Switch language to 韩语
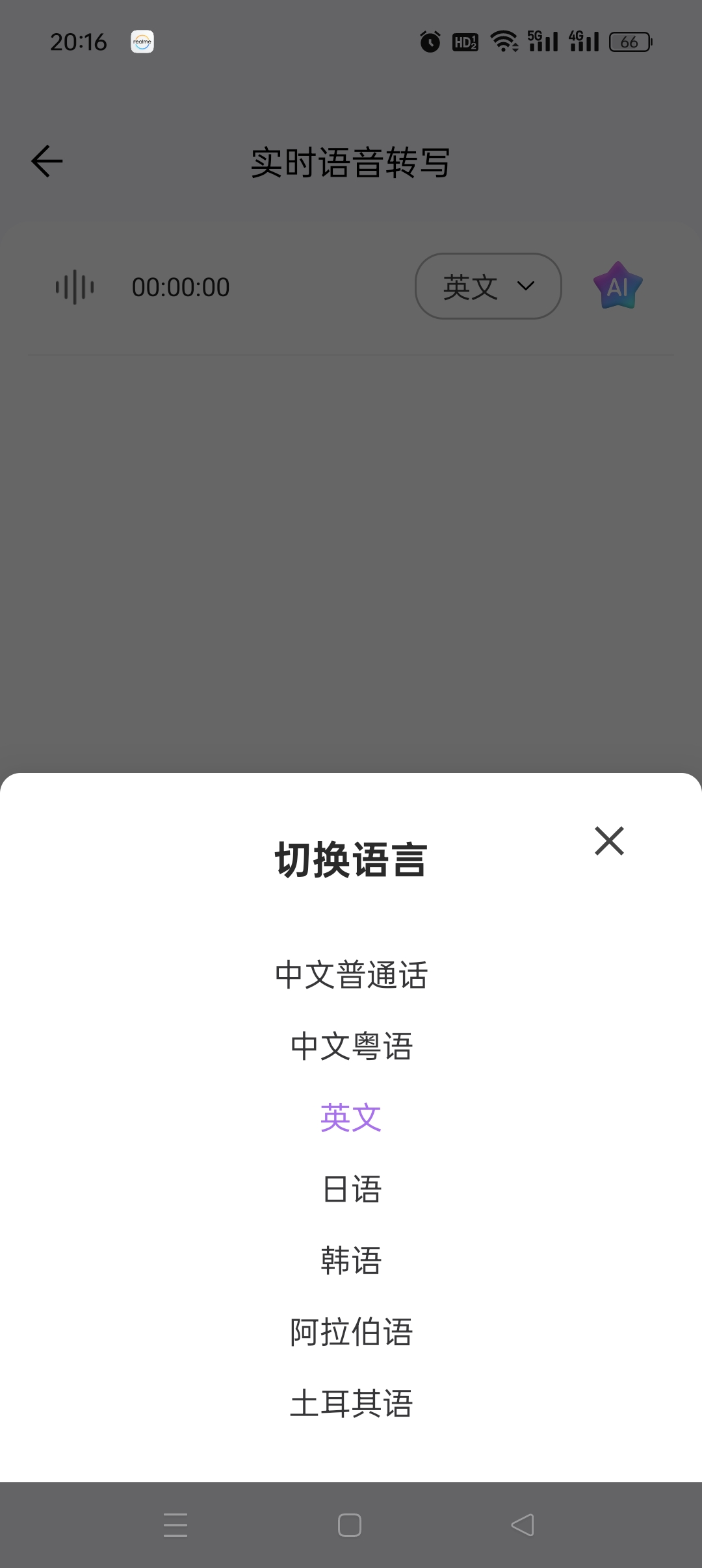The width and height of the screenshot is (702, 1568). [350, 1258]
